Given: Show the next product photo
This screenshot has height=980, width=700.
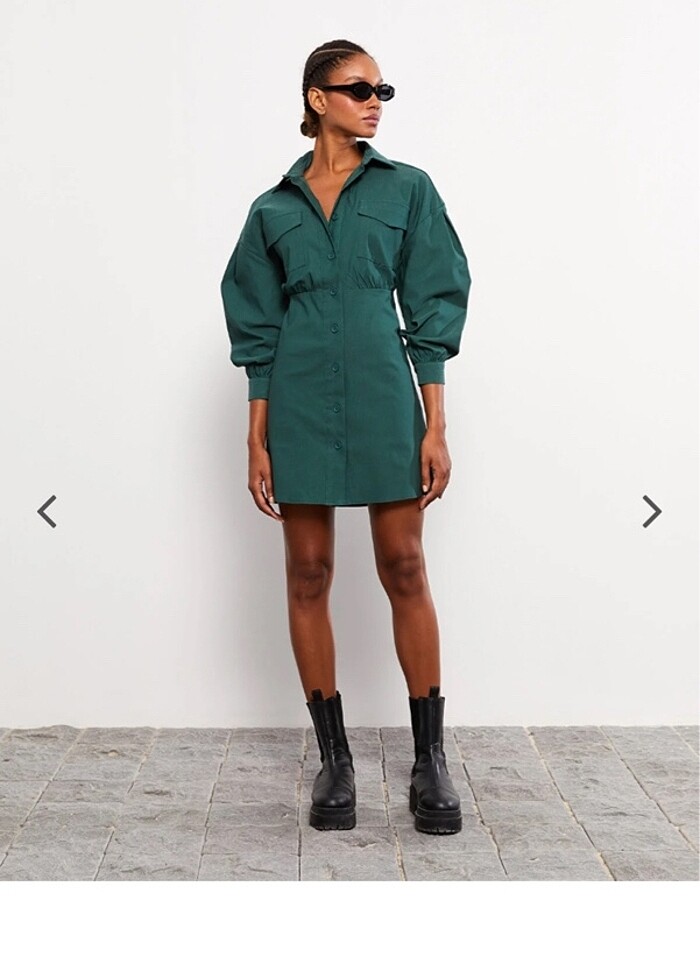Looking at the screenshot, I should [x=651, y=511].
